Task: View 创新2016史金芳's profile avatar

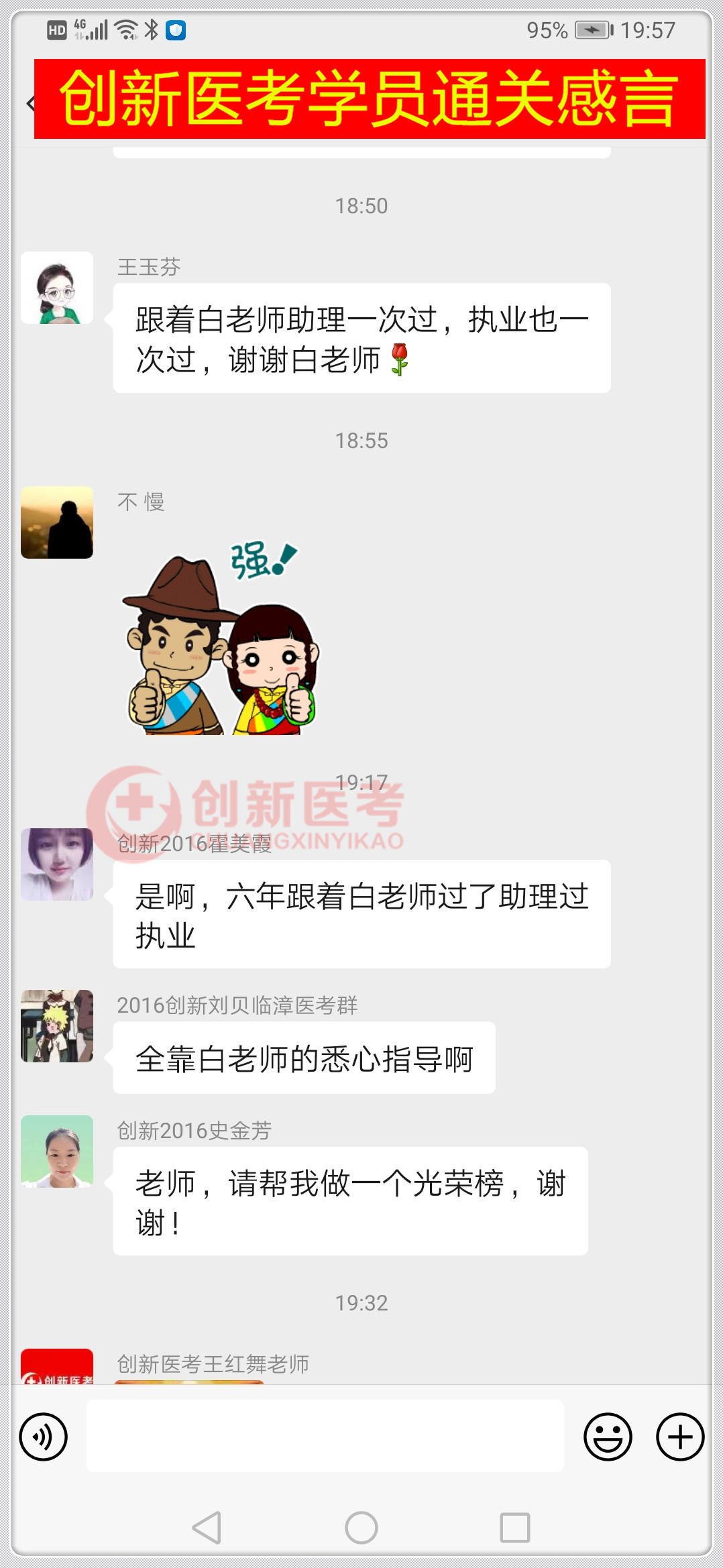Action: pyautogui.click(x=57, y=1152)
